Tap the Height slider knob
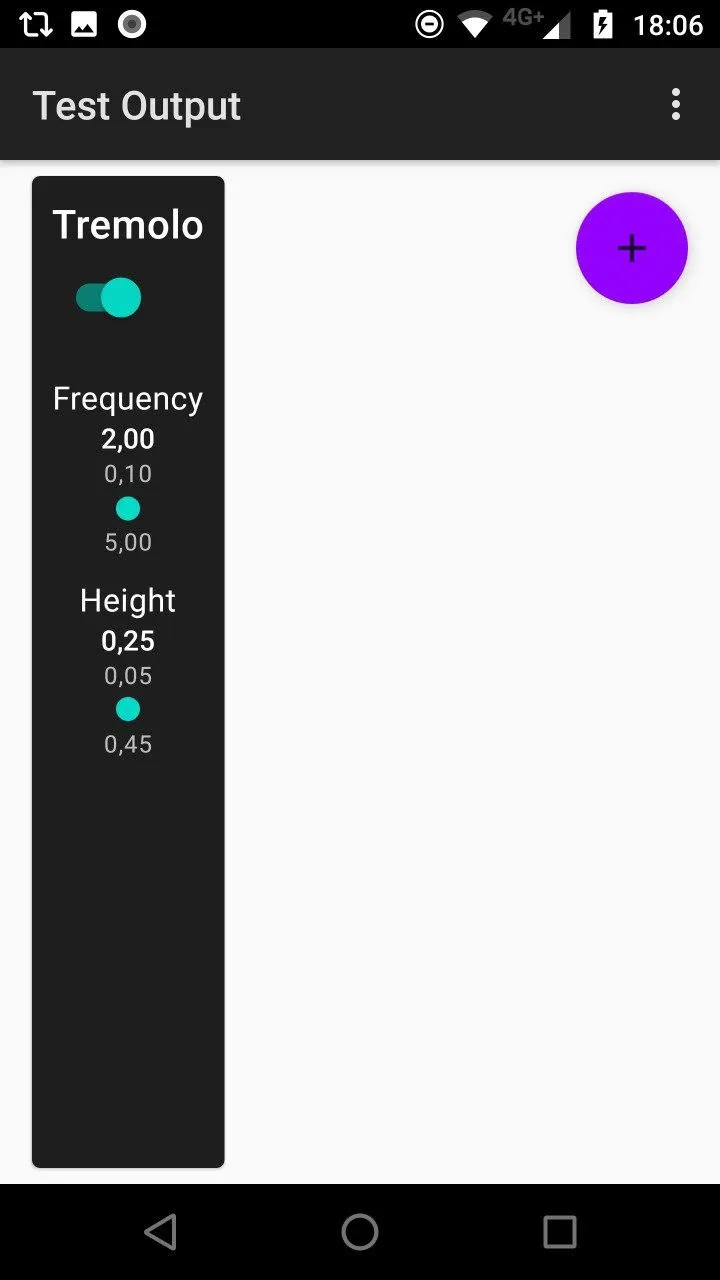Screen dimensions: 720x1280 tap(128, 709)
